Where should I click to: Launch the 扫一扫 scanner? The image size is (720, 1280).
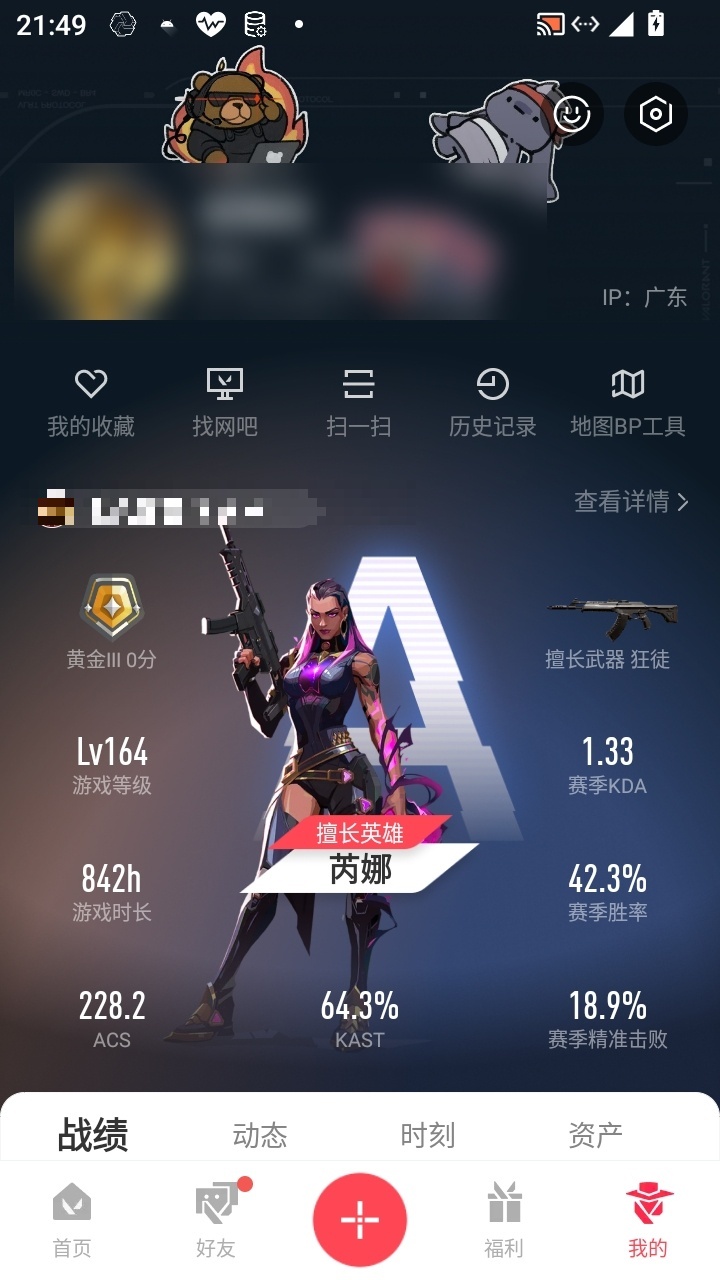(x=359, y=402)
